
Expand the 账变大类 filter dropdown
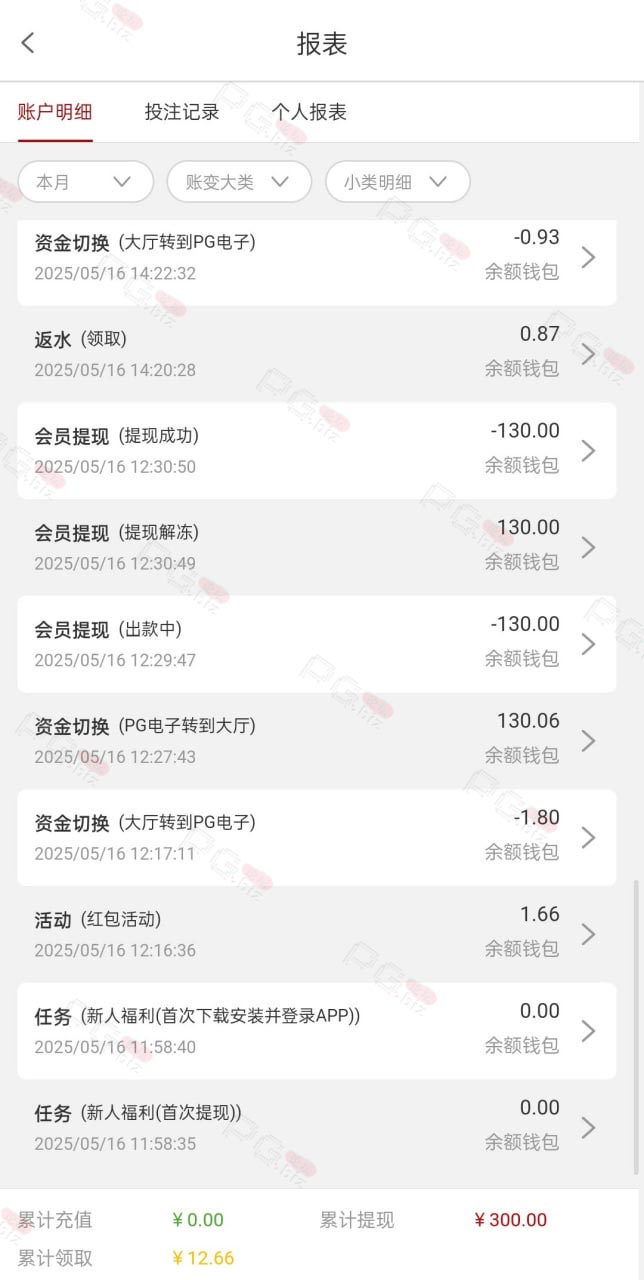click(x=240, y=182)
